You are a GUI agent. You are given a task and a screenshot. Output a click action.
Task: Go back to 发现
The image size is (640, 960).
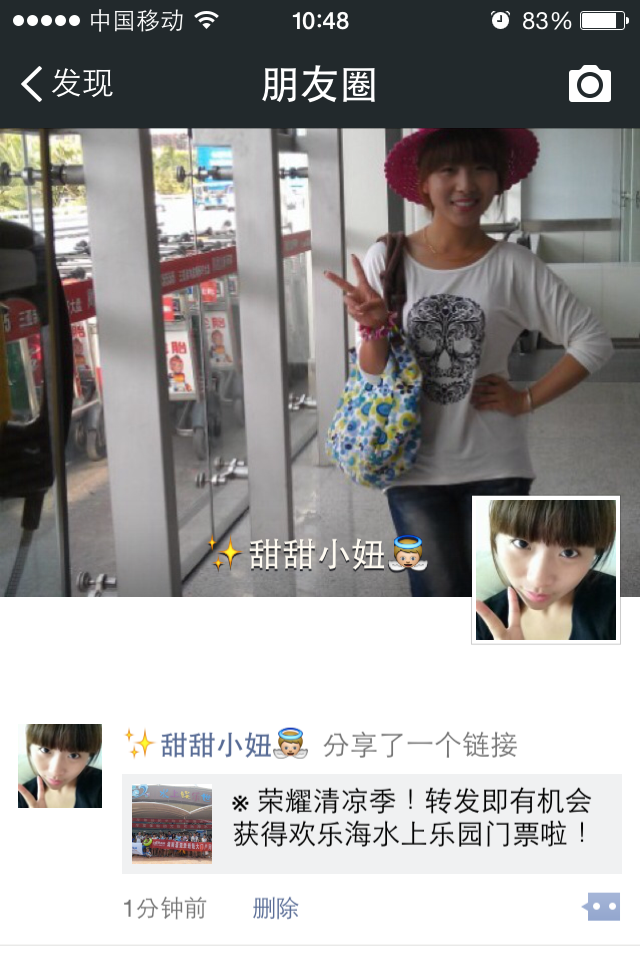[67, 84]
